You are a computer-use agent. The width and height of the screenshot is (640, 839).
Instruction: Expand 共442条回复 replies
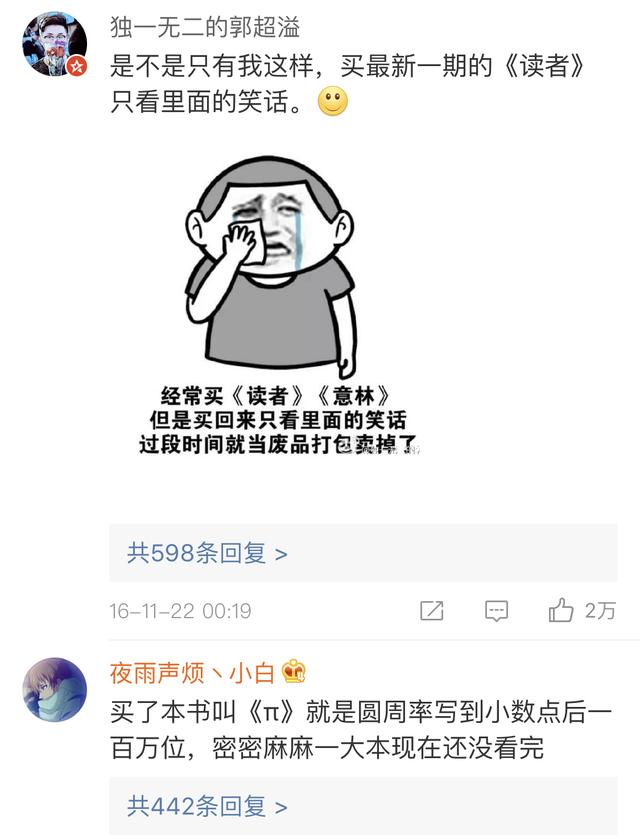point(207,805)
